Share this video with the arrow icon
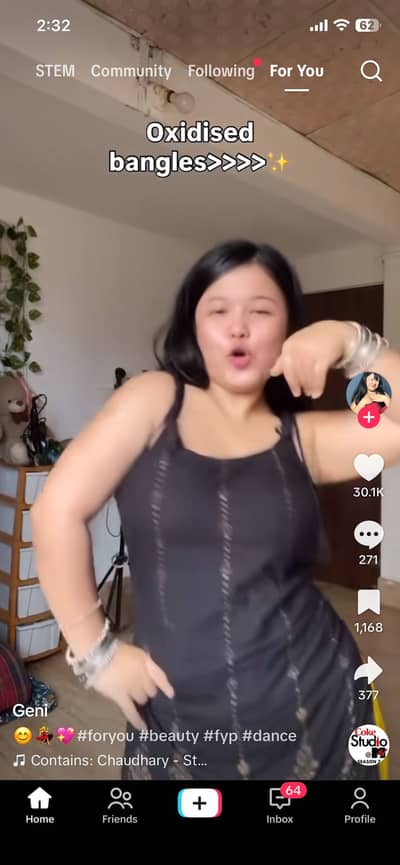This screenshot has width=400, height=865. pyautogui.click(x=369, y=670)
